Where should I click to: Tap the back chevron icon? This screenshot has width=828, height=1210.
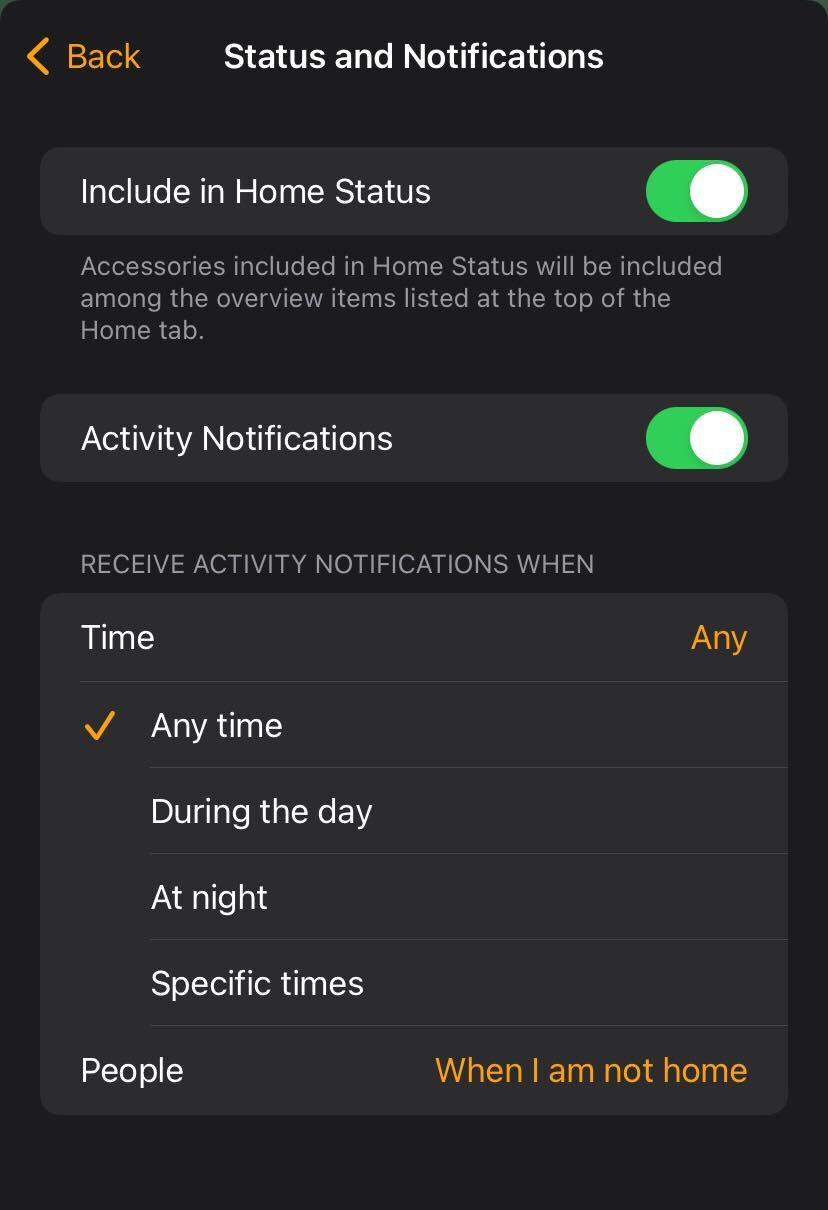[x=37, y=57]
